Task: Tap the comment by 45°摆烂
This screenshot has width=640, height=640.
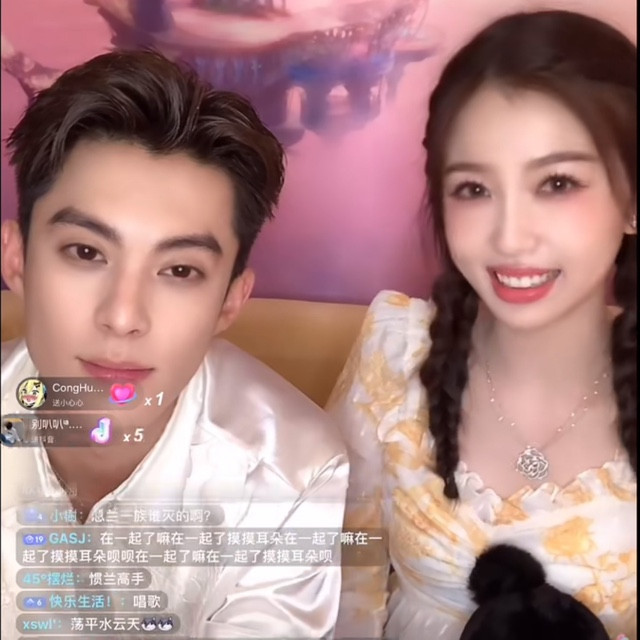Action: (x=84, y=579)
